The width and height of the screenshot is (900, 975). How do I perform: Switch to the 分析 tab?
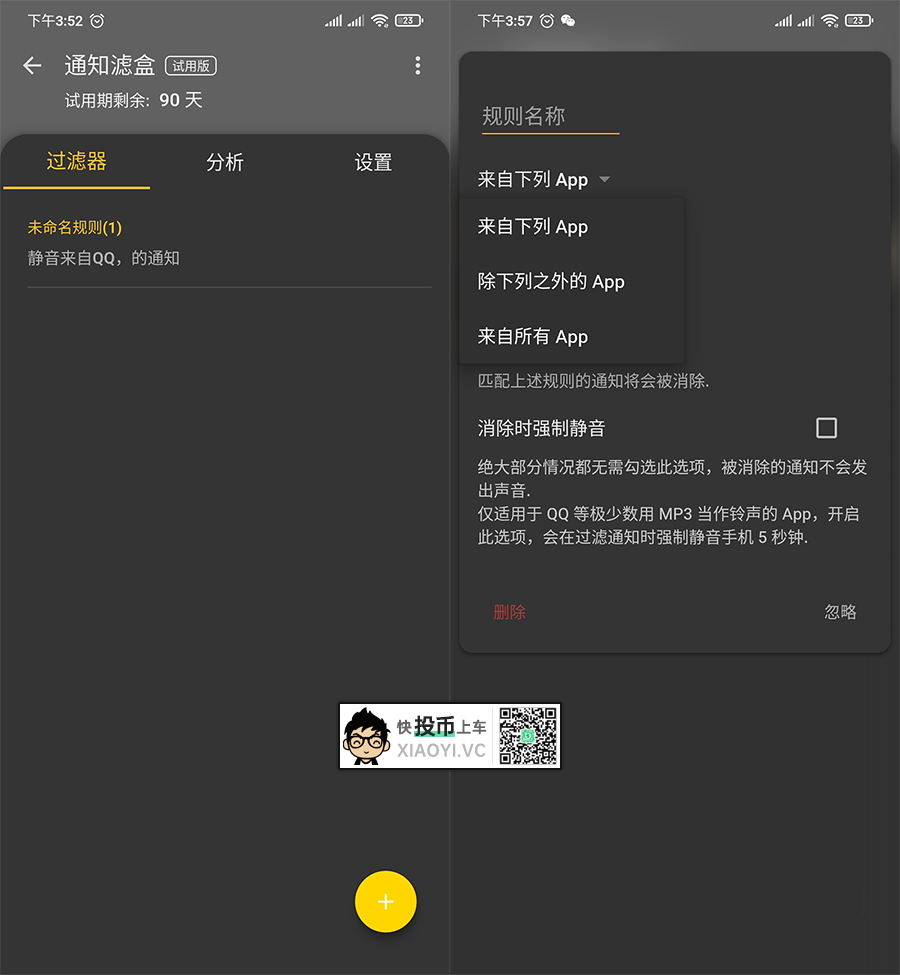tap(225, 162)
